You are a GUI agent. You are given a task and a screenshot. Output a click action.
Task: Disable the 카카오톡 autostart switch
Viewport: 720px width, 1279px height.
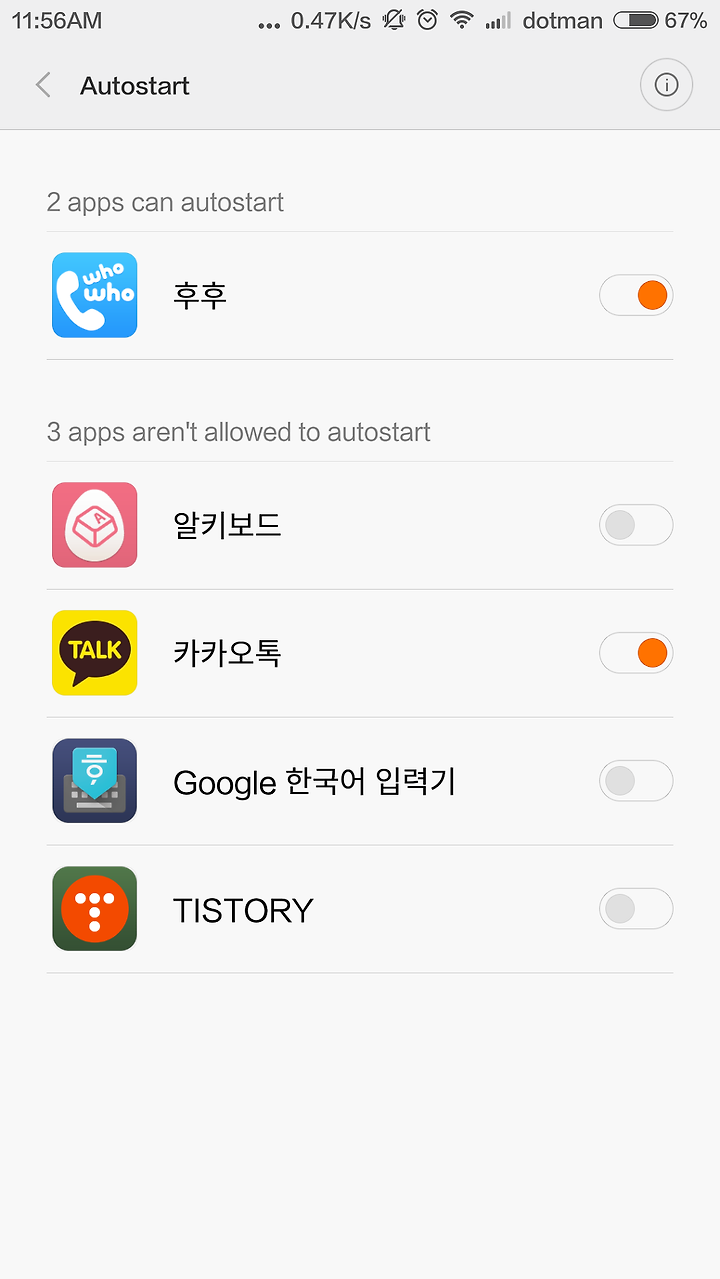click(636, 653)
